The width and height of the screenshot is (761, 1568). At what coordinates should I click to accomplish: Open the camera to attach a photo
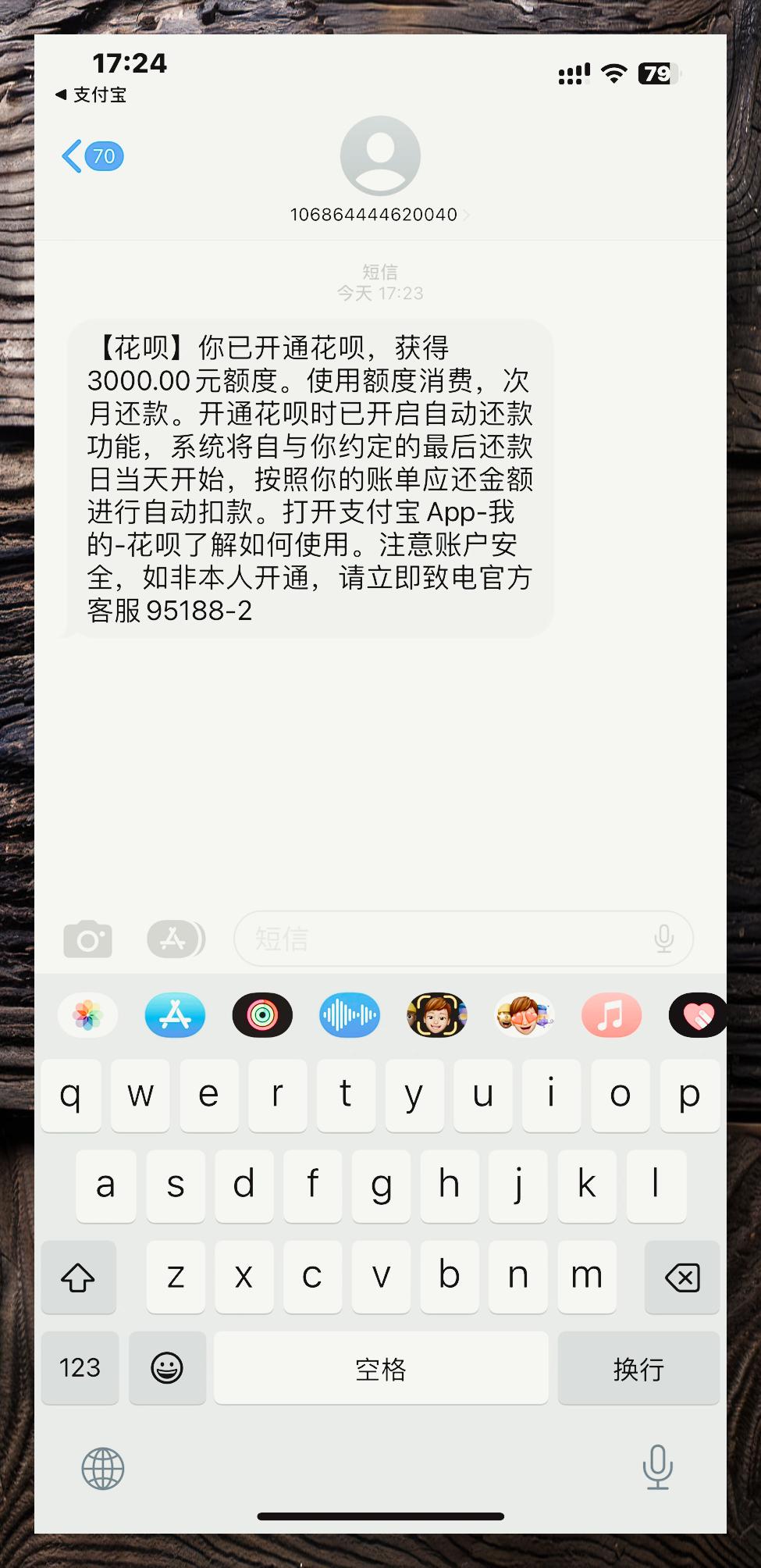pos(87,939)
